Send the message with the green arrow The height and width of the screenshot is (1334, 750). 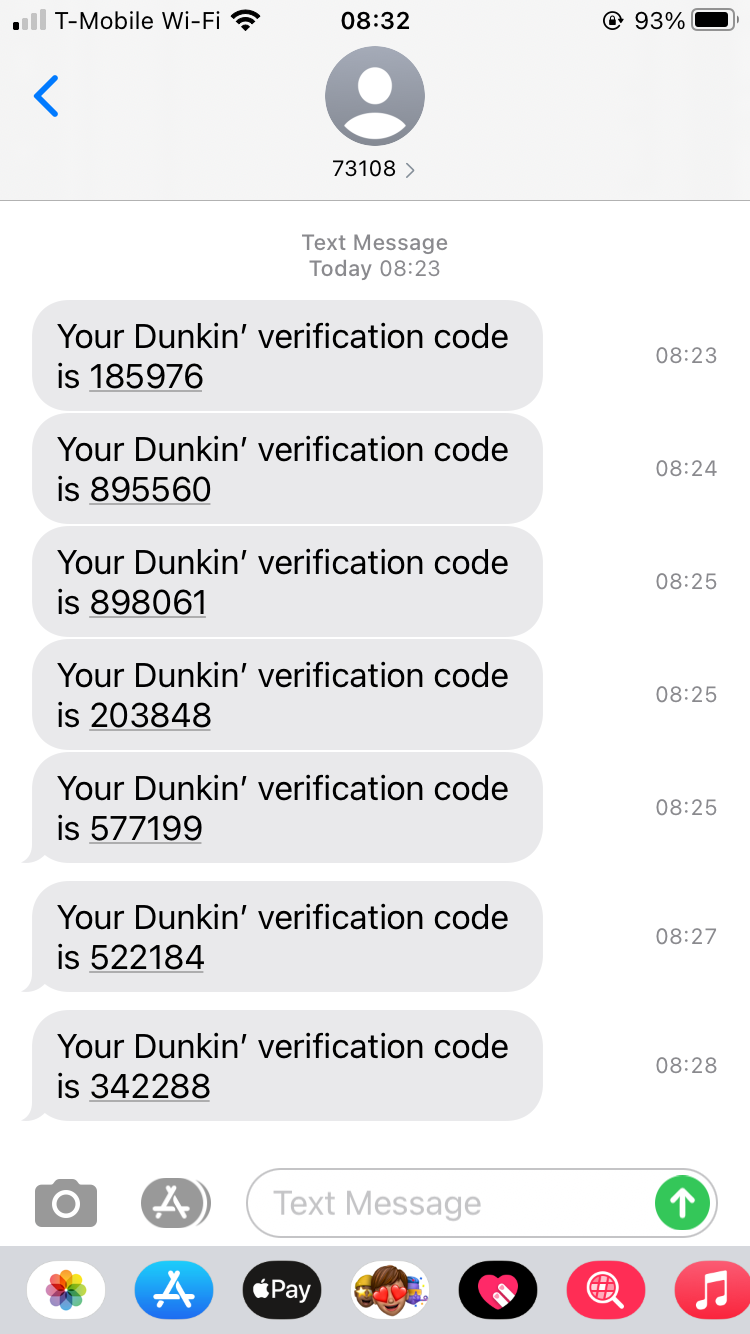(683, 1203)
